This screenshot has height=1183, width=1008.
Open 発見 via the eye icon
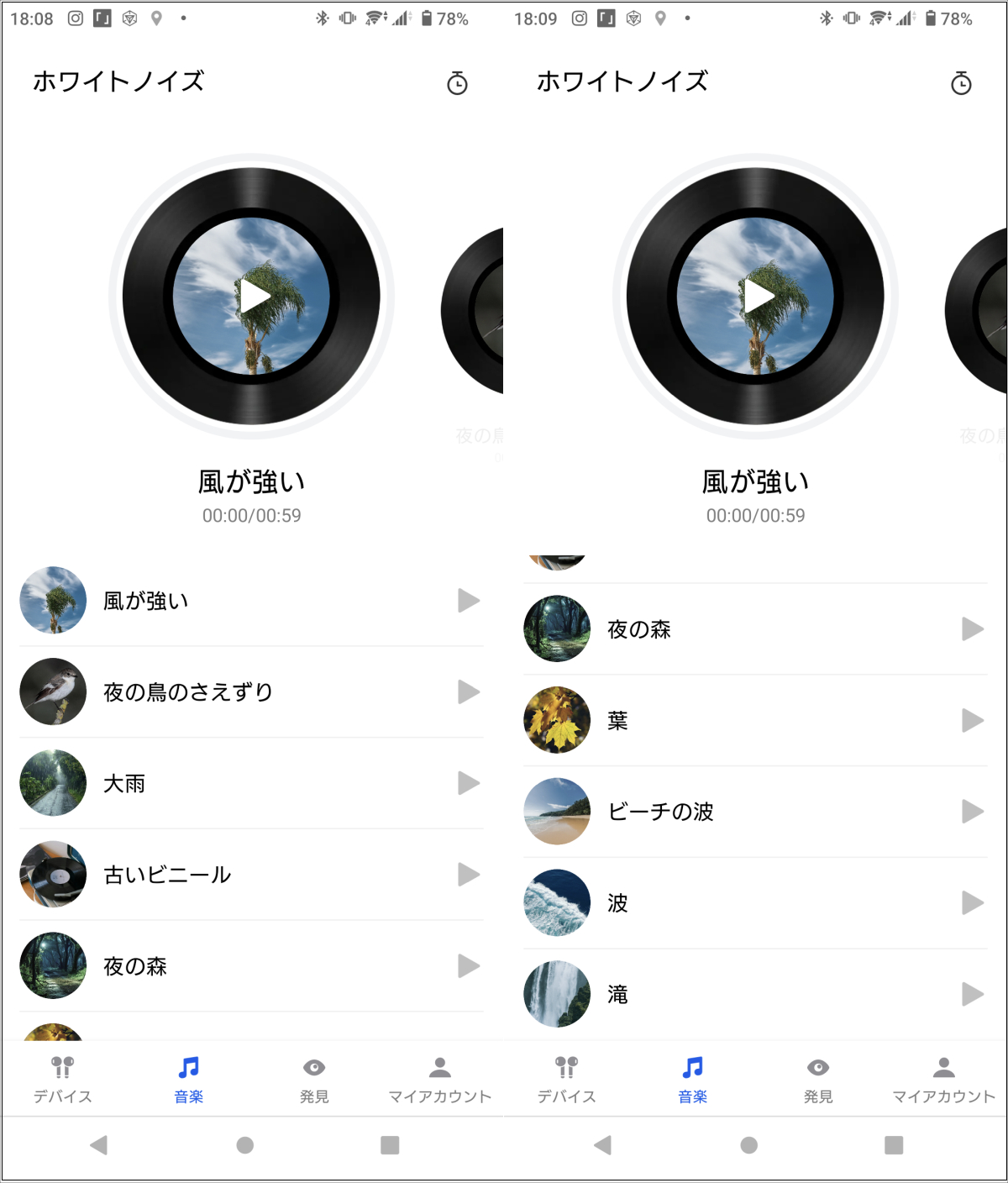click(x=314, y=1069)
